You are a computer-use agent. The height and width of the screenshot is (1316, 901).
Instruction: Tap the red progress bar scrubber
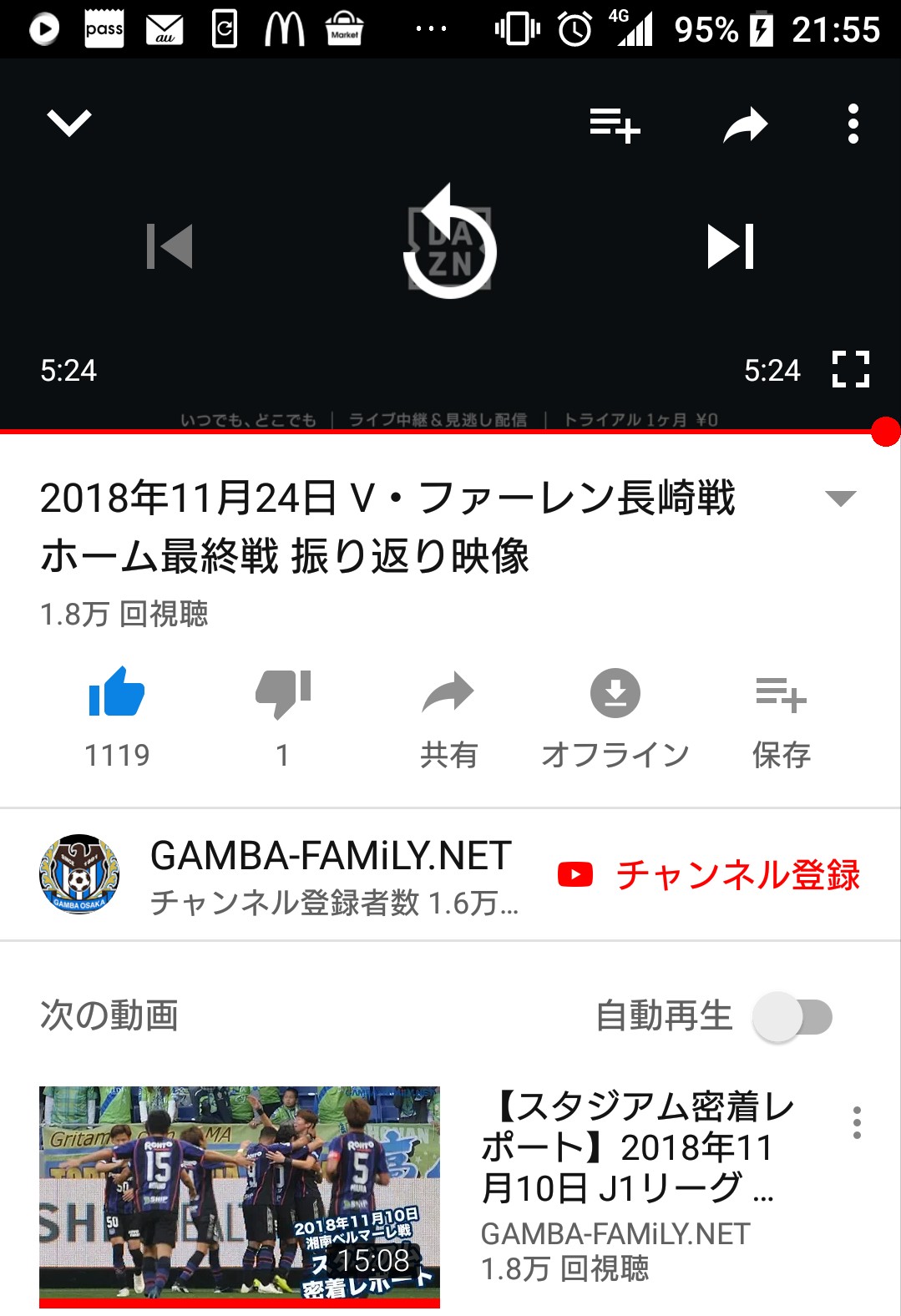coord(885,432)
